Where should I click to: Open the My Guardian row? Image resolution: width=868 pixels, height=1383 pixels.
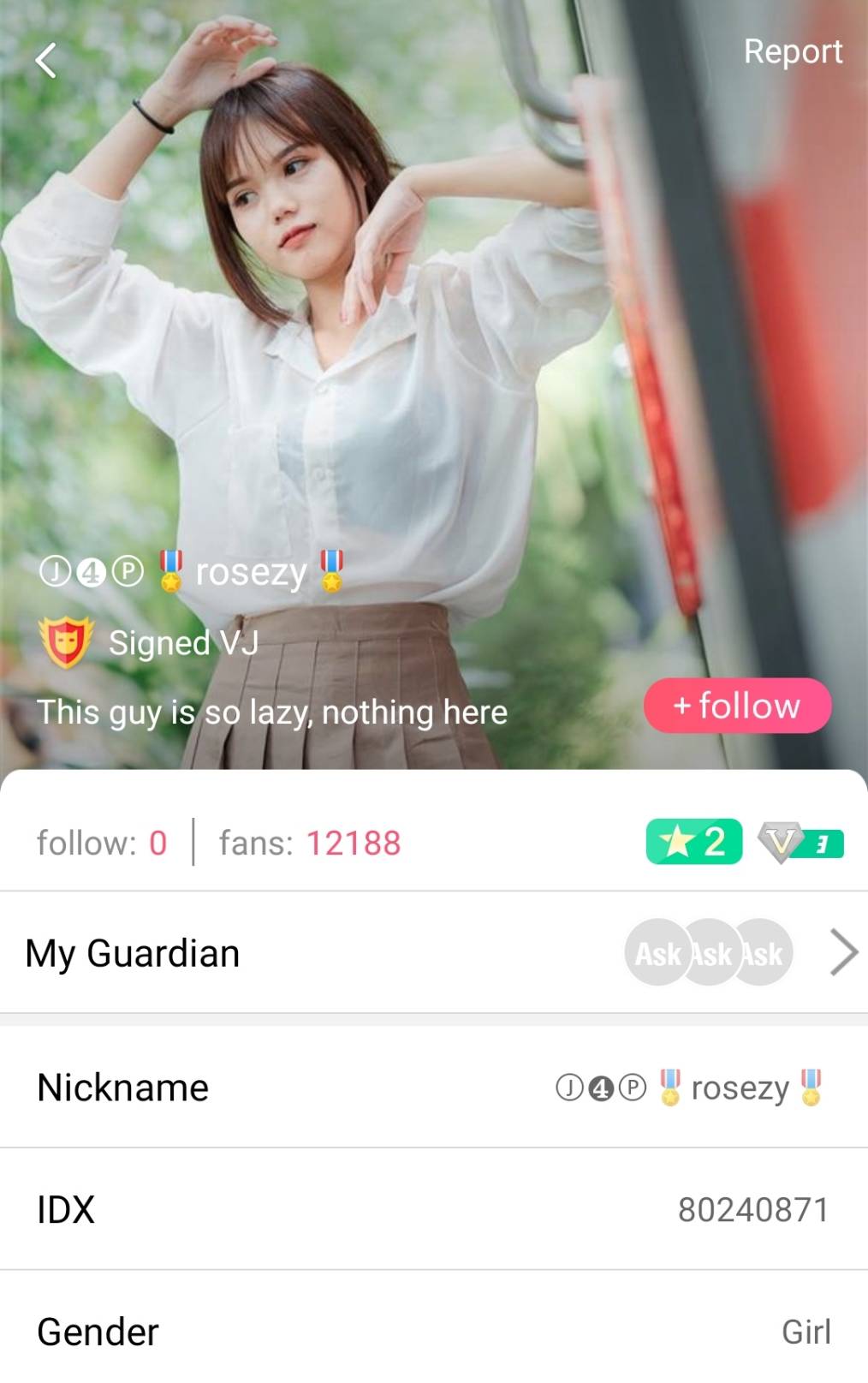click(x=433, y=953)
